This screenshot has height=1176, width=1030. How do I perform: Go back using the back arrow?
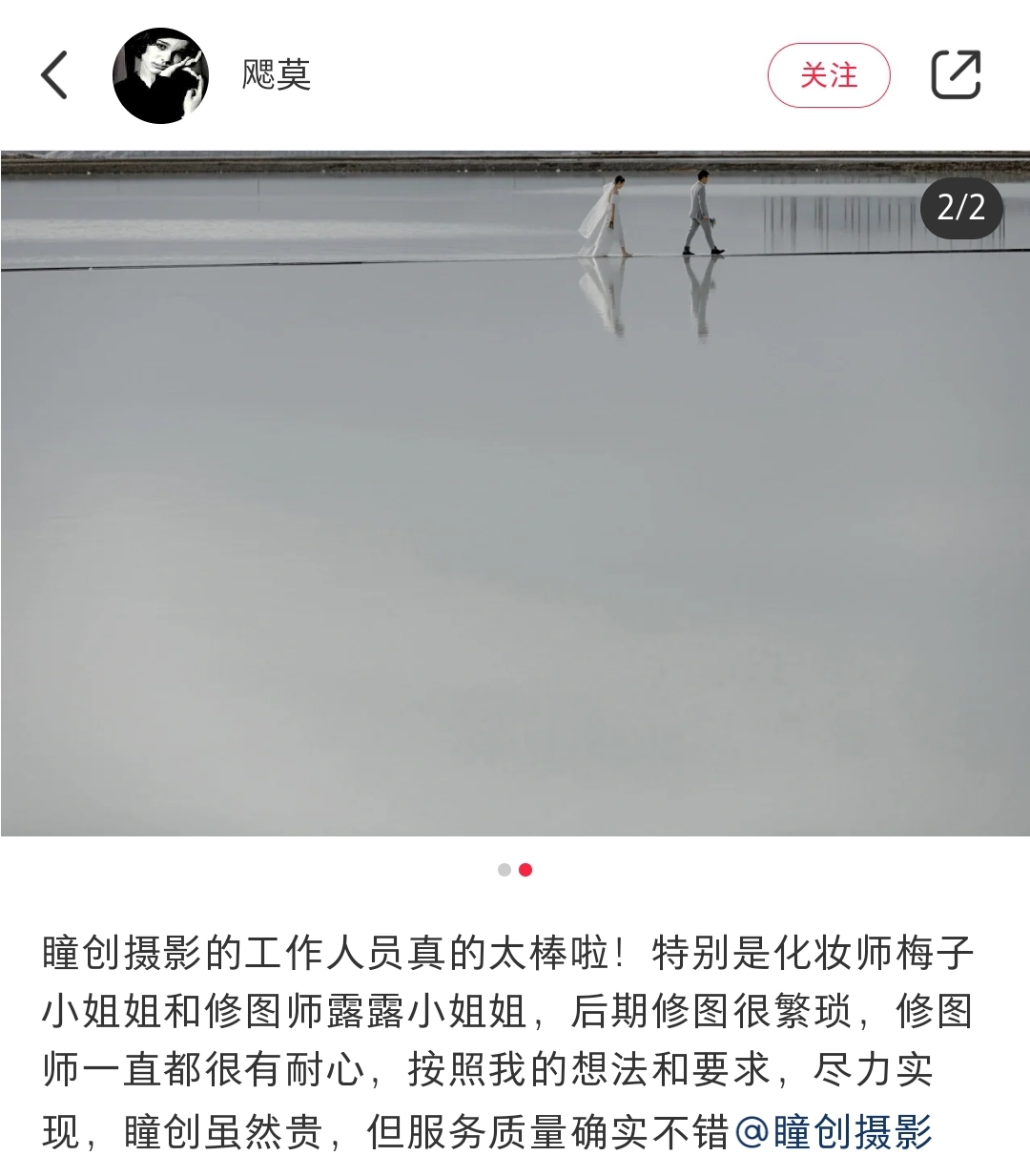click(x=55, y=74)
